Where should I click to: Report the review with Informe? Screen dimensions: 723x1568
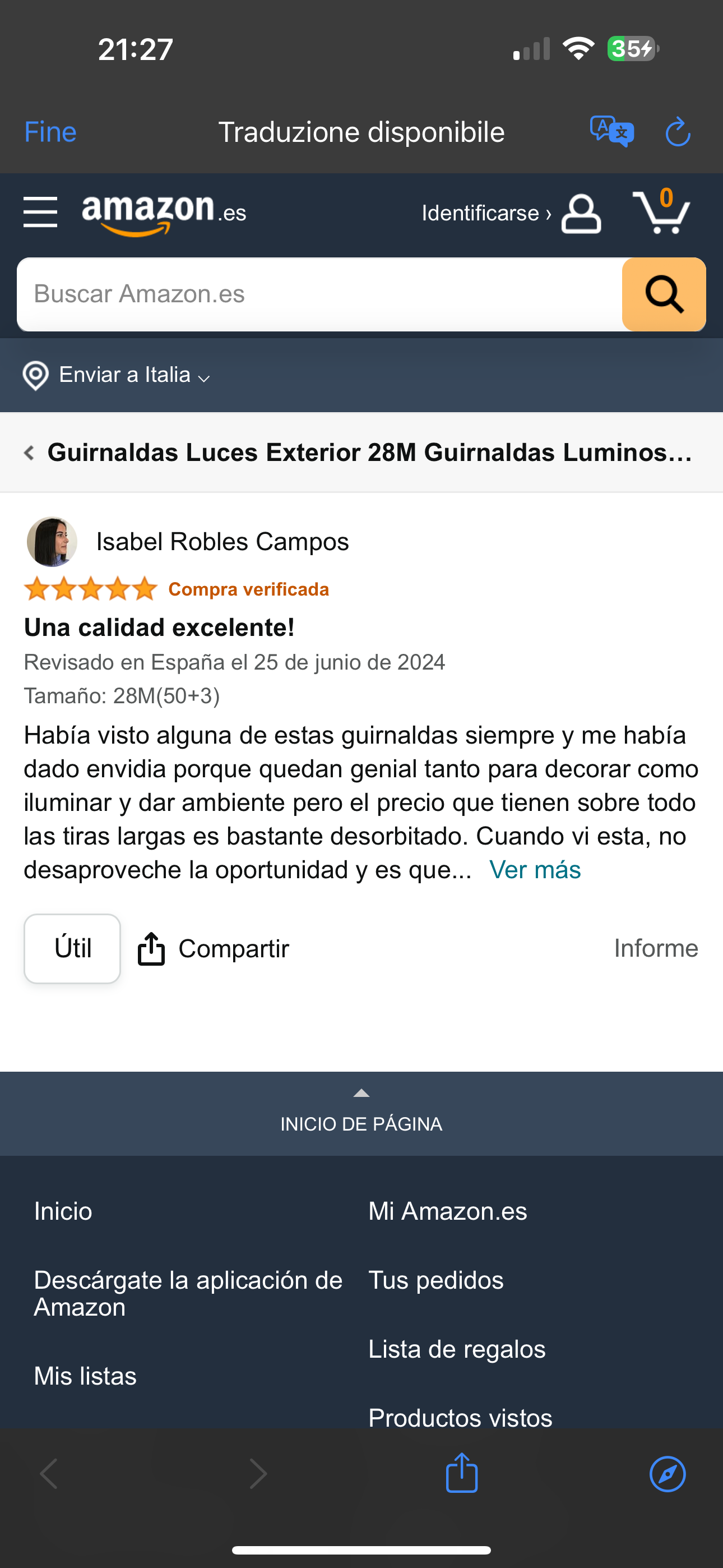pos(655,948)
